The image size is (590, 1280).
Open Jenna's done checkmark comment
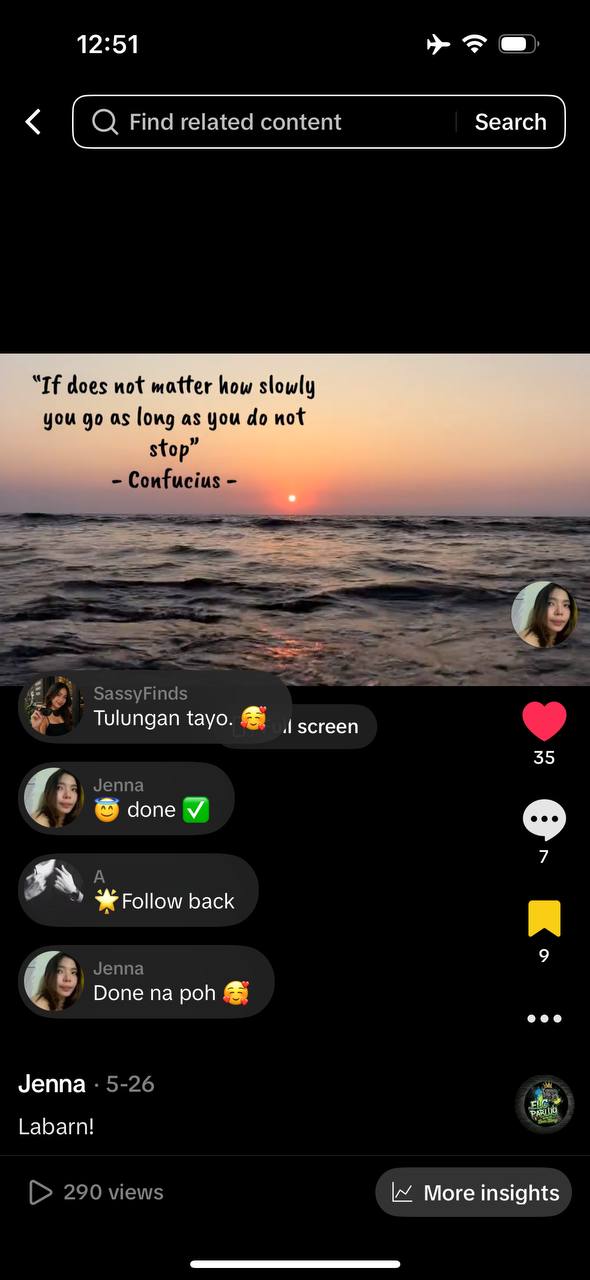pyautogui.click(x=126, y=798)
